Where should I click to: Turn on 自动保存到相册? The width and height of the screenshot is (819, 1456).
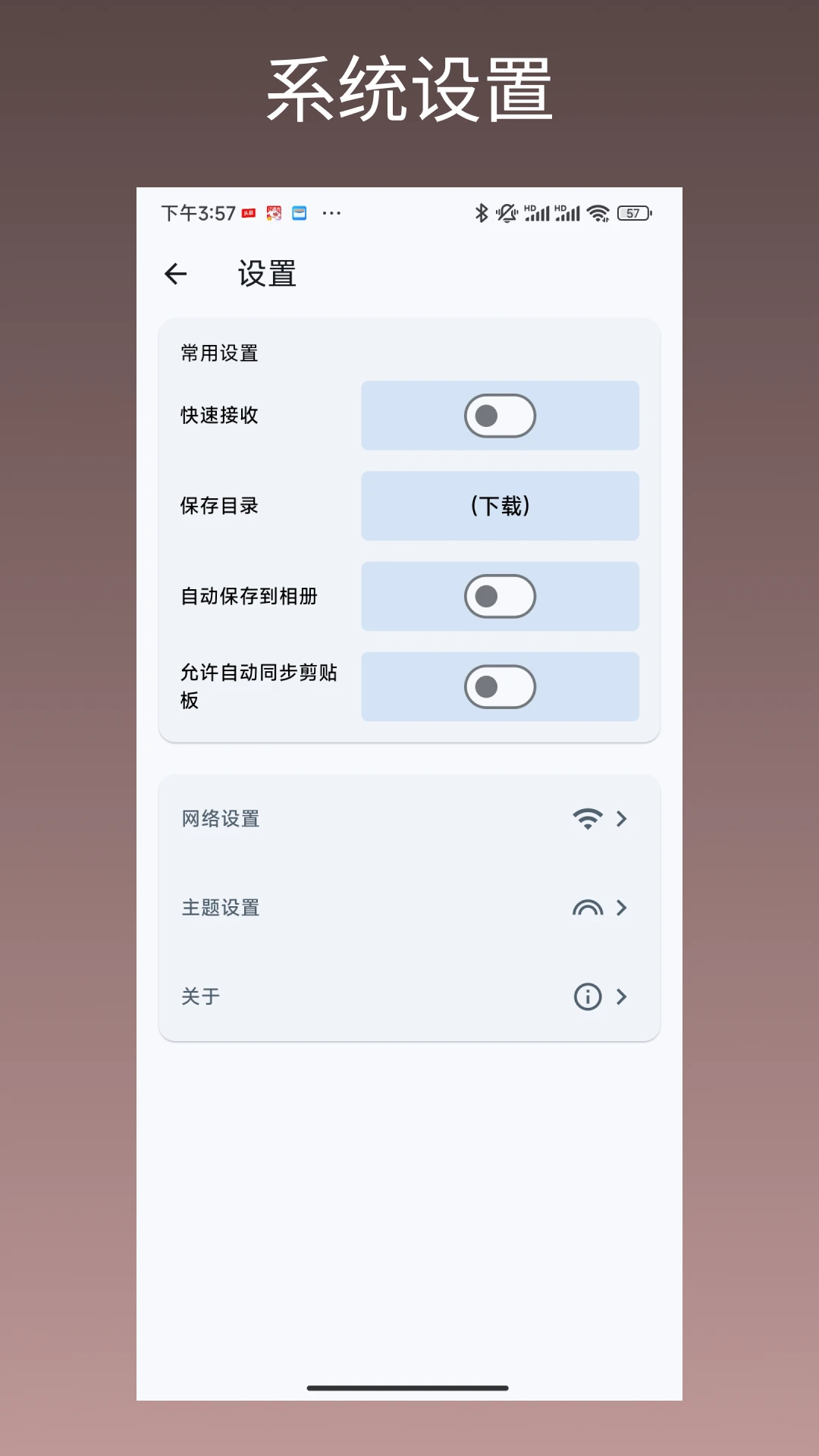(500, 597)
